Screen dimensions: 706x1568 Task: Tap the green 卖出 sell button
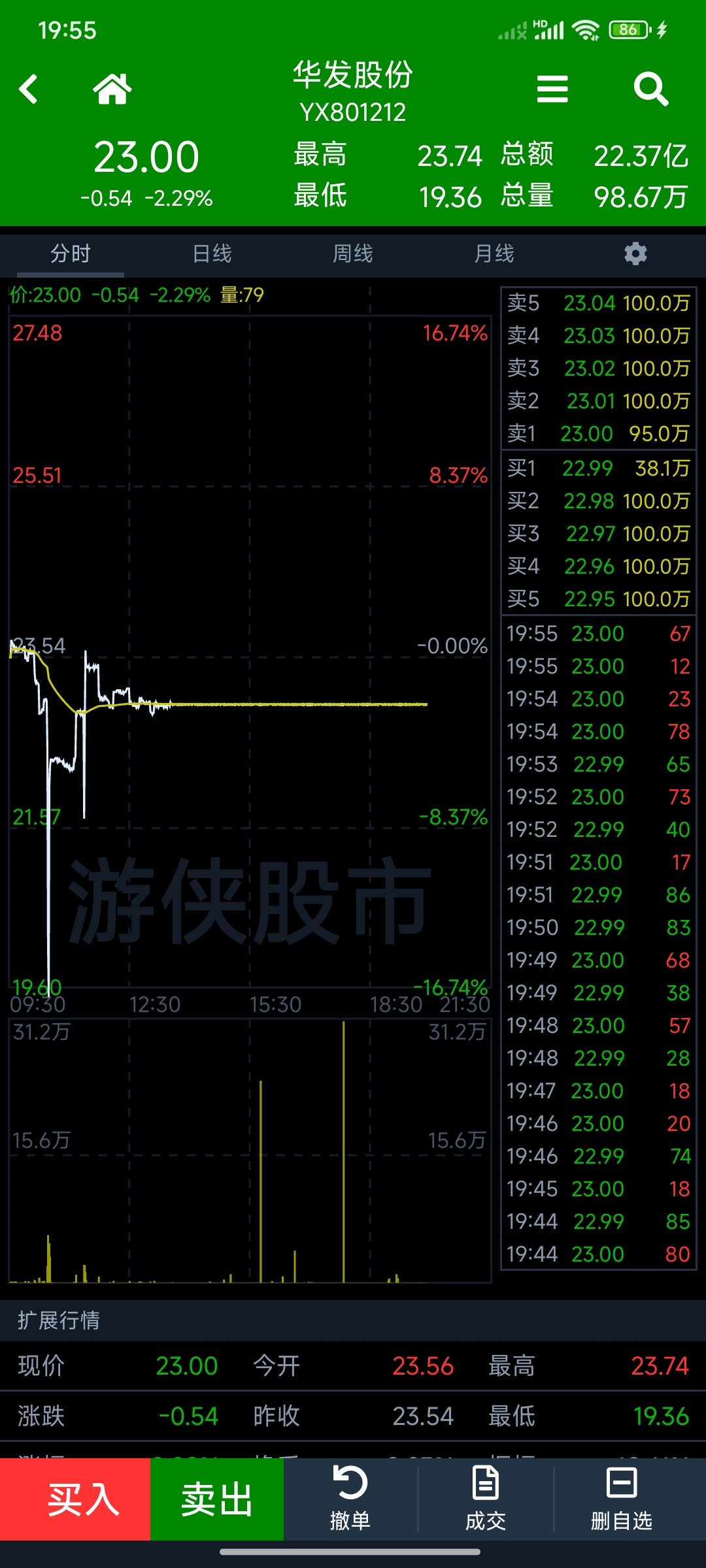pyautogui.click(x=217, y=1499)
